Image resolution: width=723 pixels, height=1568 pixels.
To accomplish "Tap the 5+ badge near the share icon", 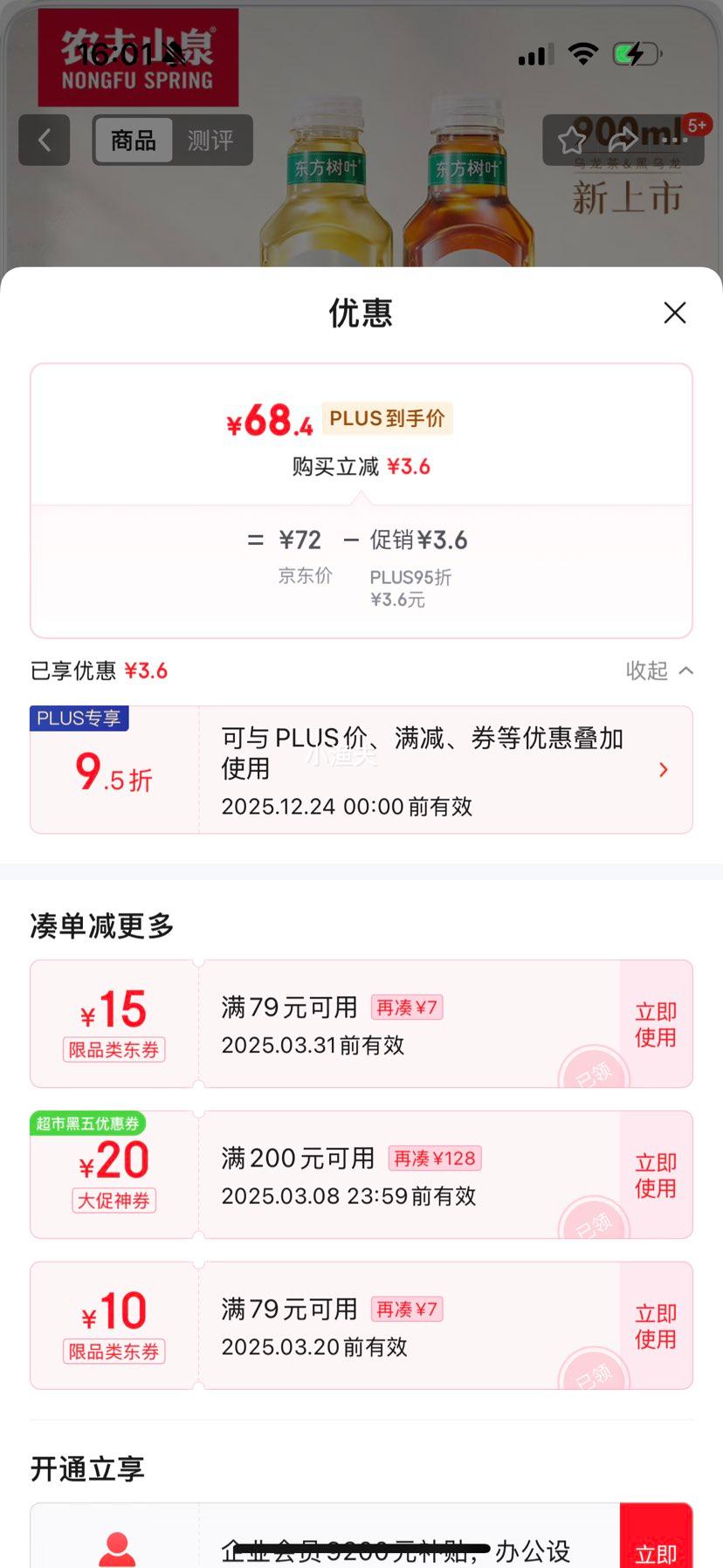I will point(696,124).
